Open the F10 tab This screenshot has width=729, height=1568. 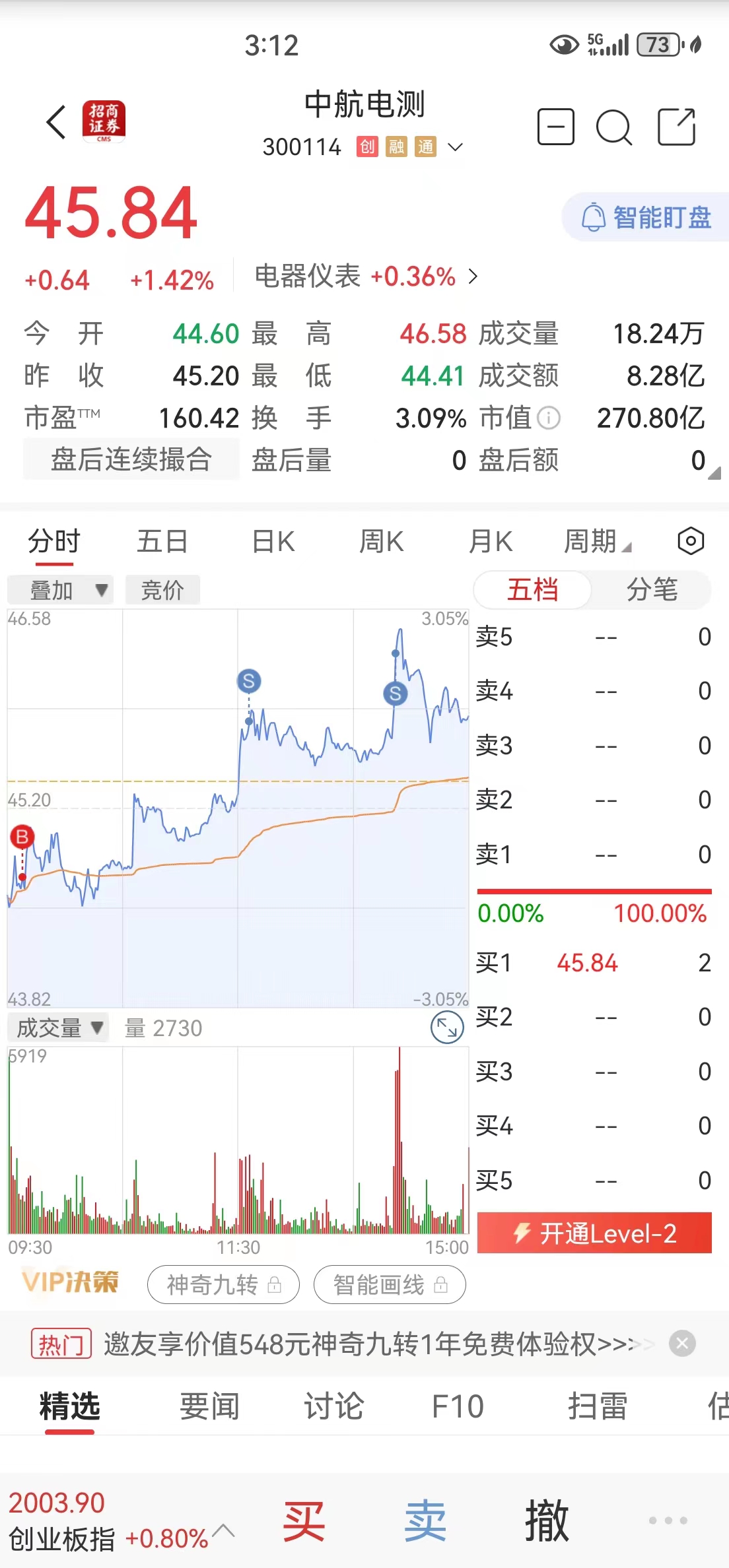pyautogui.click(x=458, y=1406)
